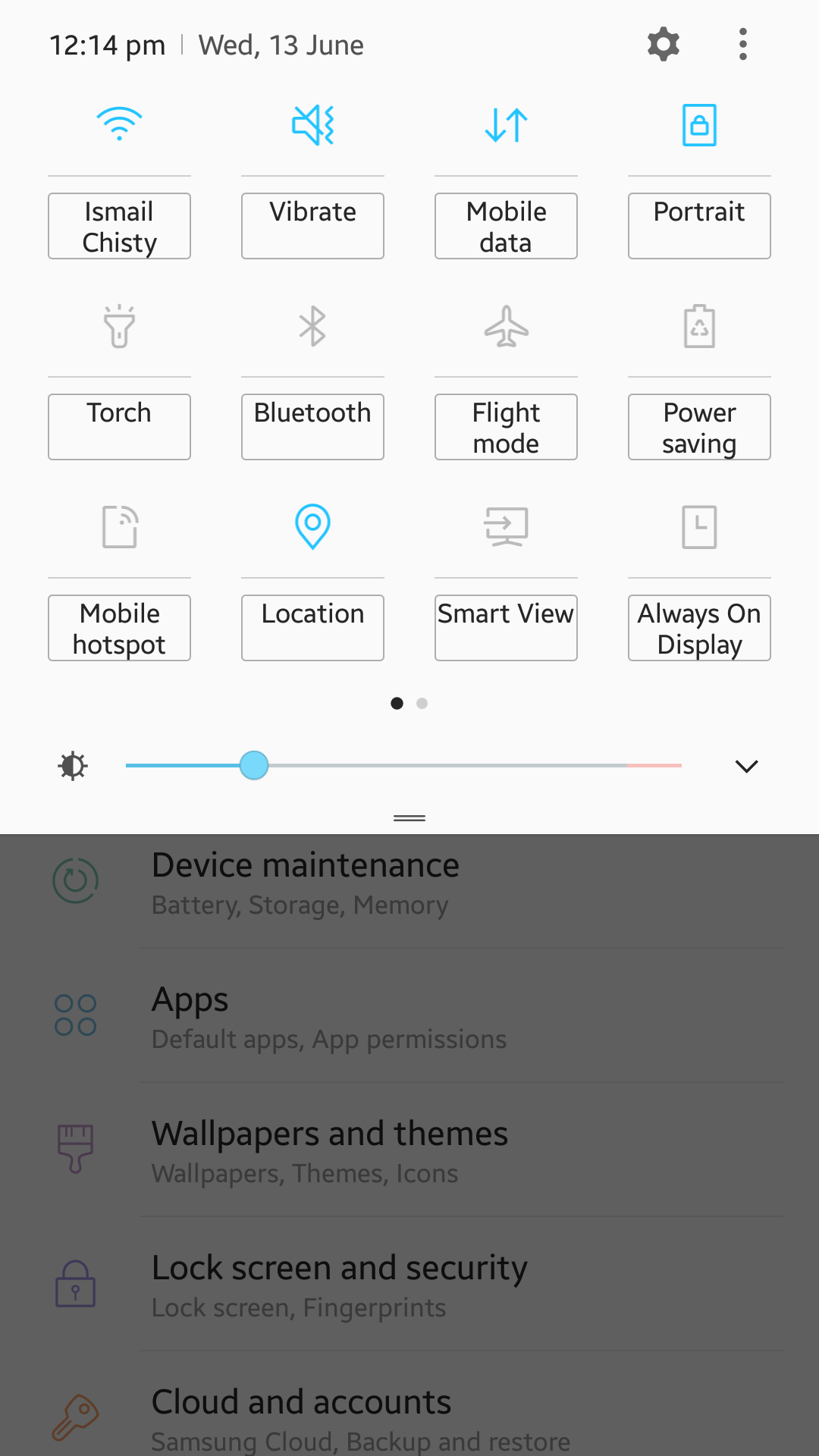Disable Location

click(x=312, y=526)
